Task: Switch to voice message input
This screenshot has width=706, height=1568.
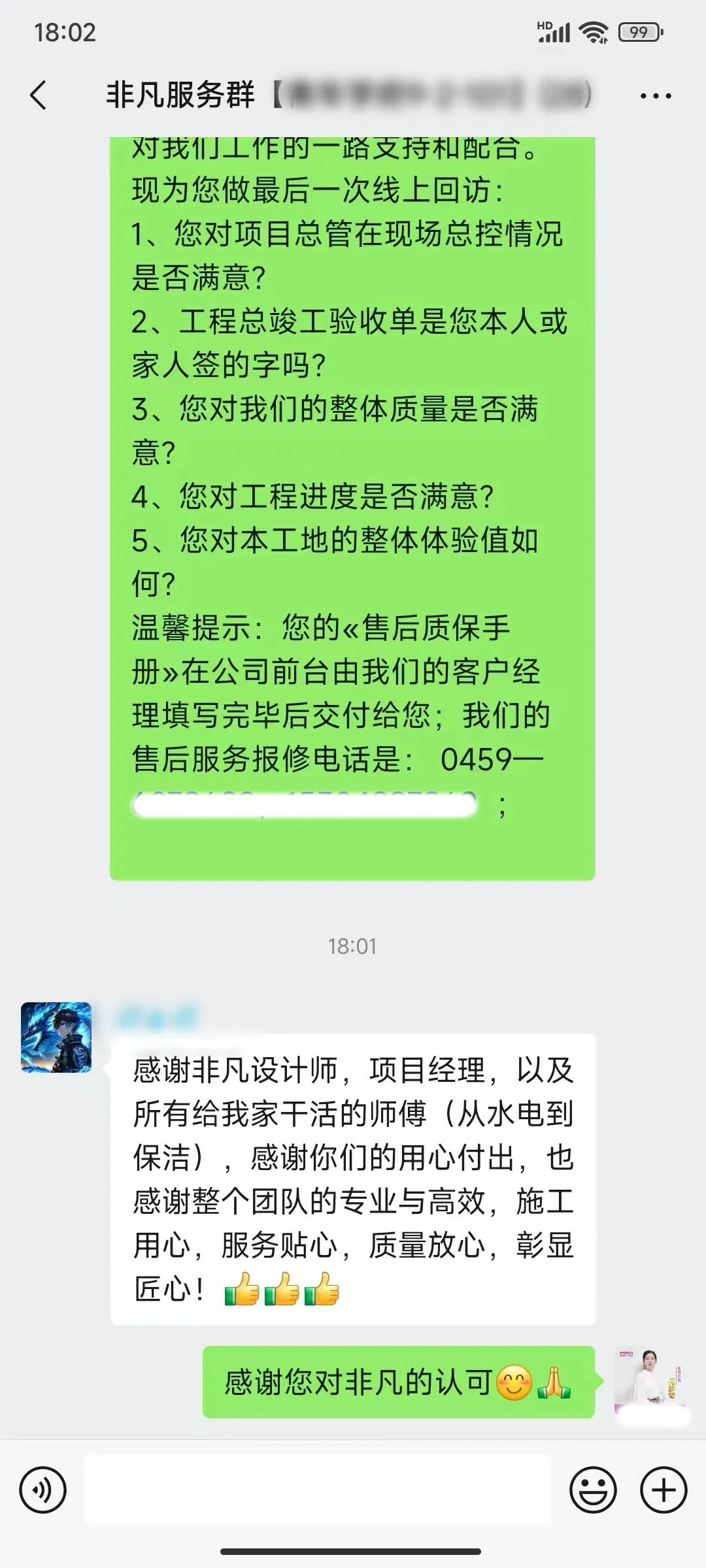Action: 43,1491
